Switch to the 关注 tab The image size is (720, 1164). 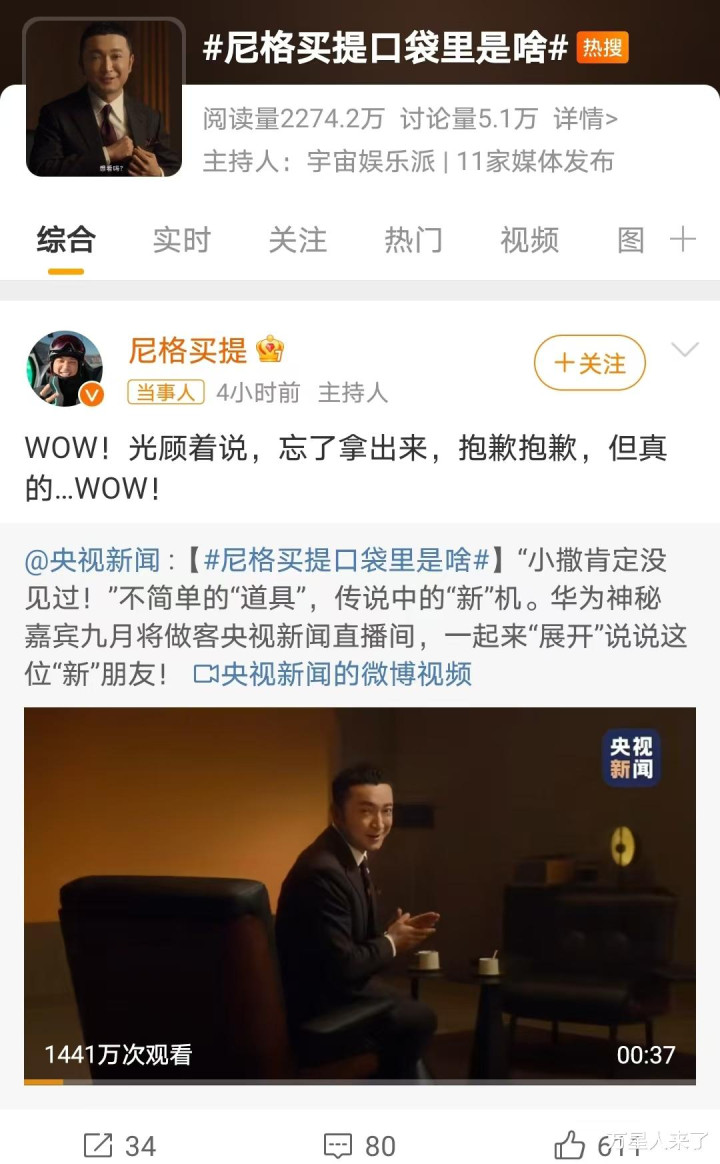pos(298,240)
